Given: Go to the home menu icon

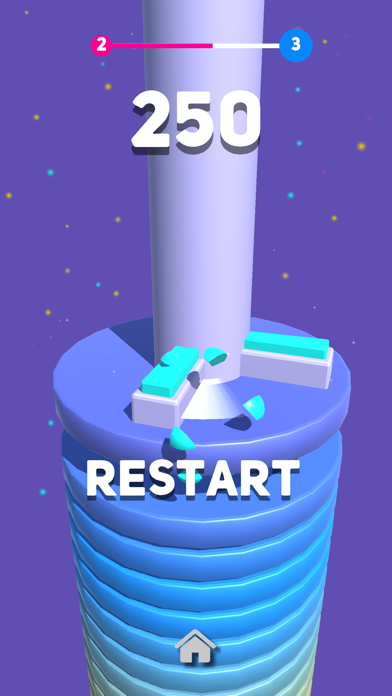Looking at the screenshot, I should click(x=195, y=646).
